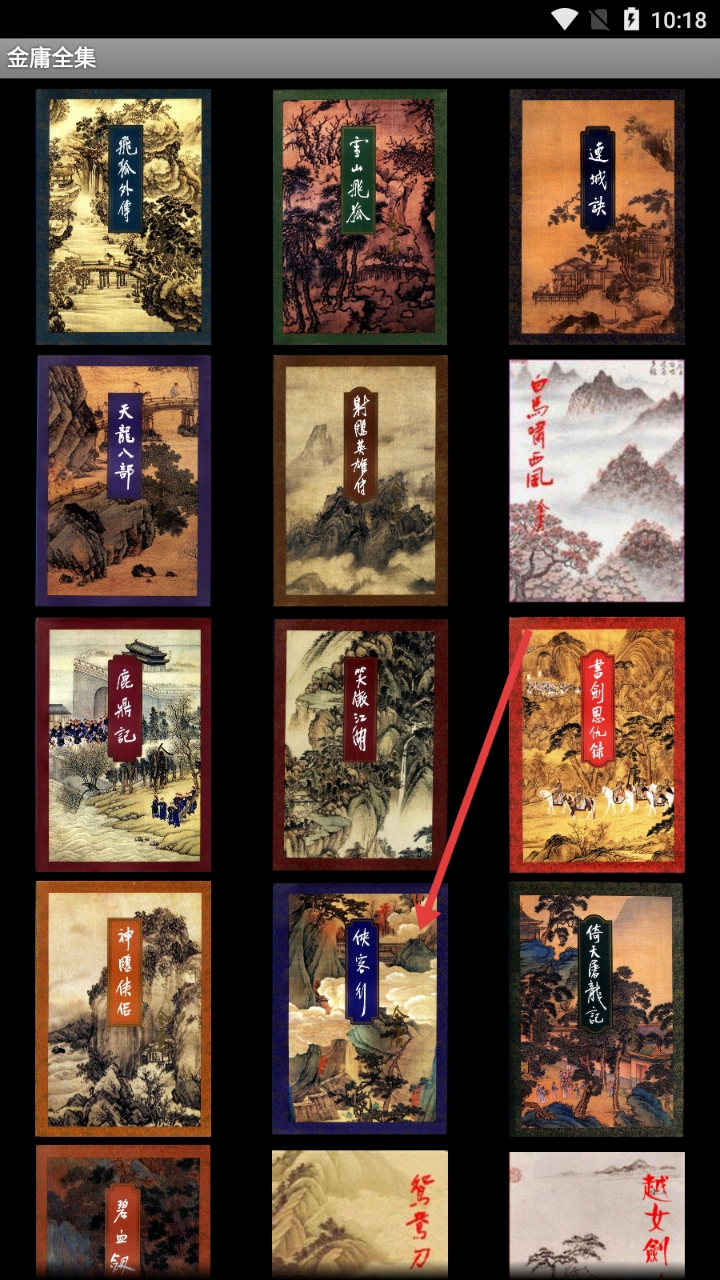Open the 越女劍 book
Viewport: 720px width, 1280px height.
coord(597,1212)
